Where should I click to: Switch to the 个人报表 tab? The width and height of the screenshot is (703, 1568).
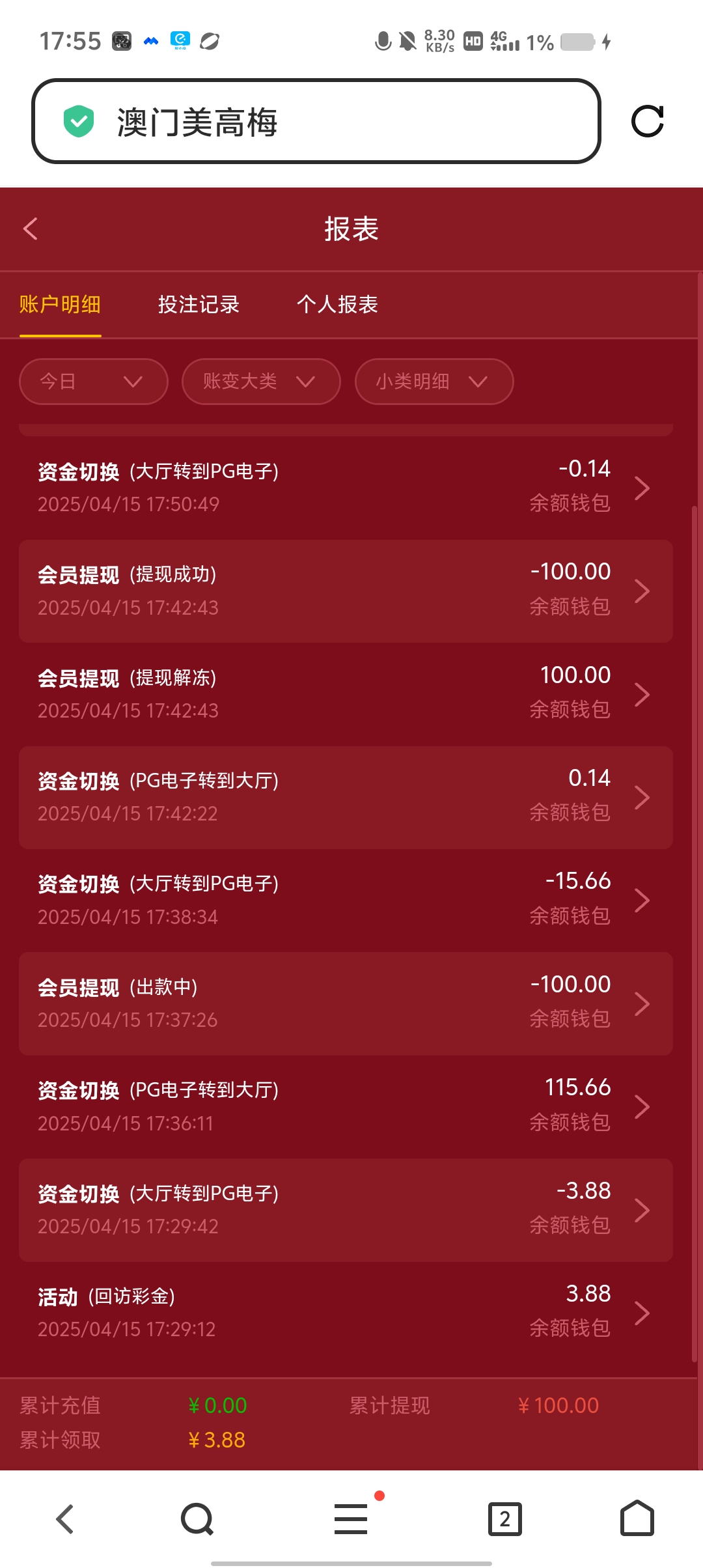(337, 304)
